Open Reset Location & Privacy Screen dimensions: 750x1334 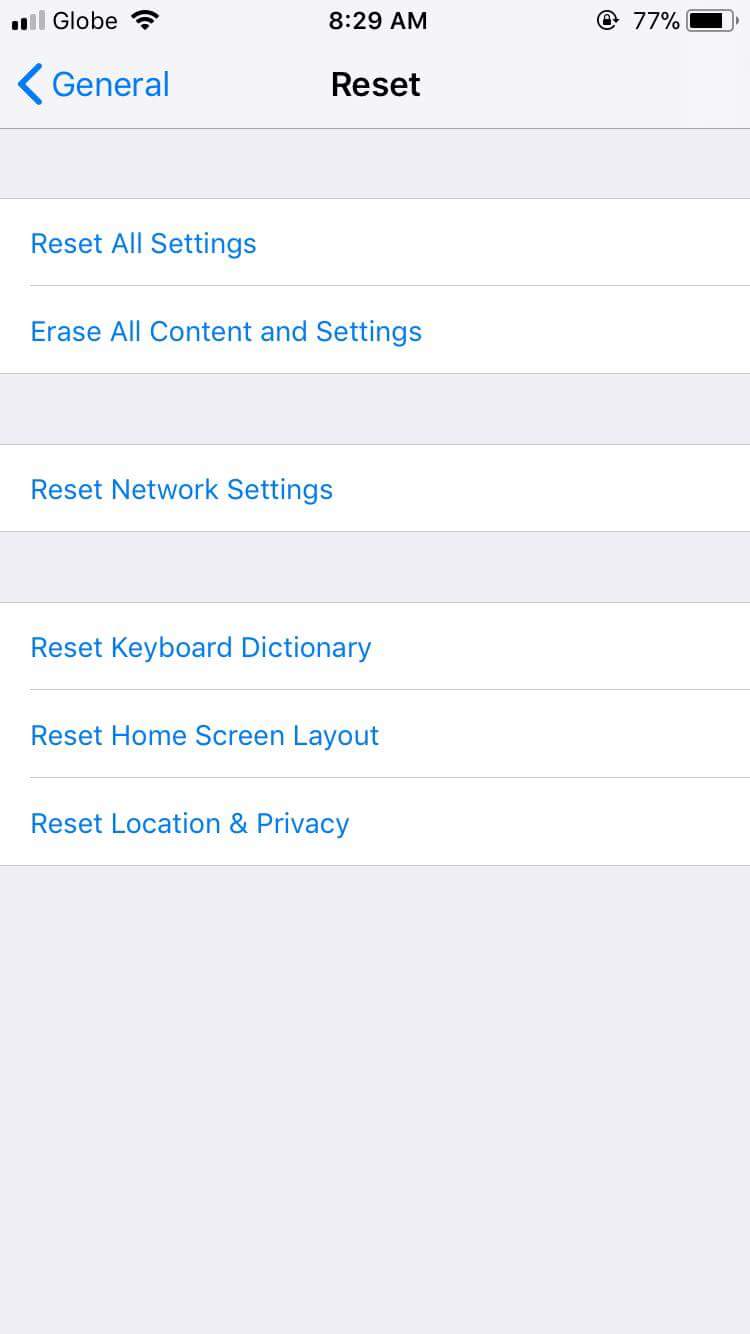[375, 823]
